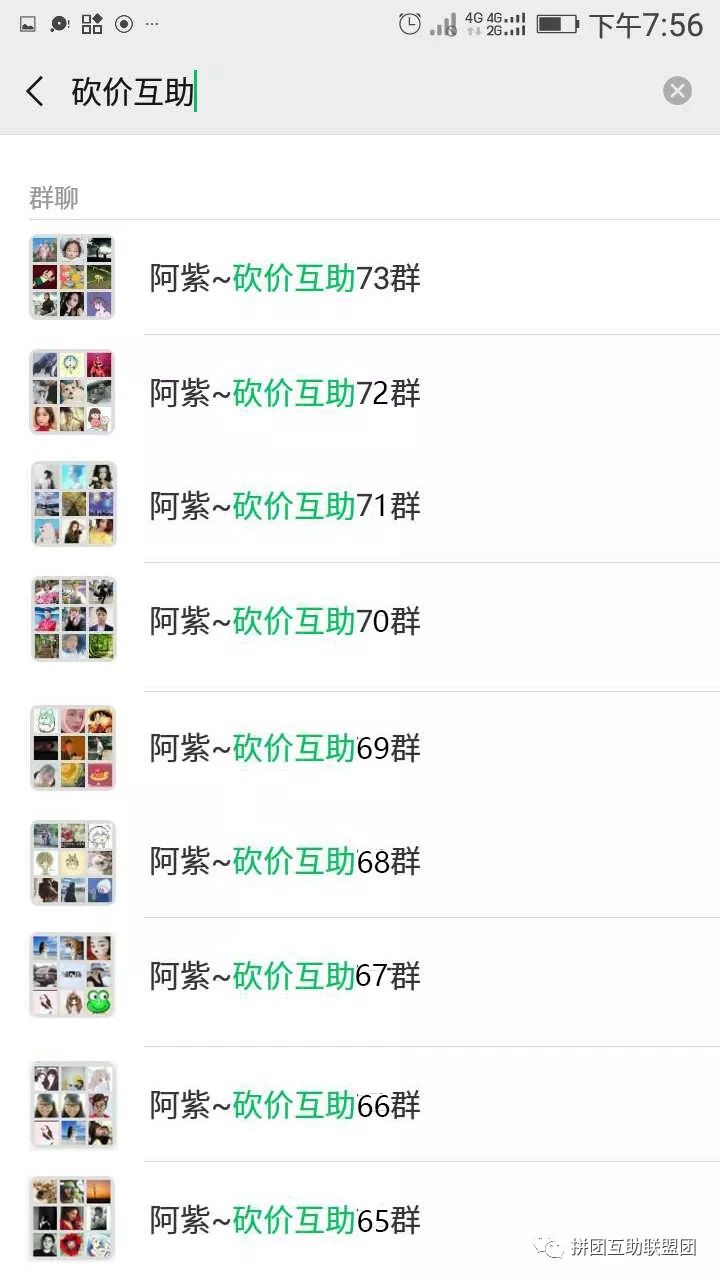Go back using the arrow icon
Screen dimensions: 720x1280
tap(35, 92)
